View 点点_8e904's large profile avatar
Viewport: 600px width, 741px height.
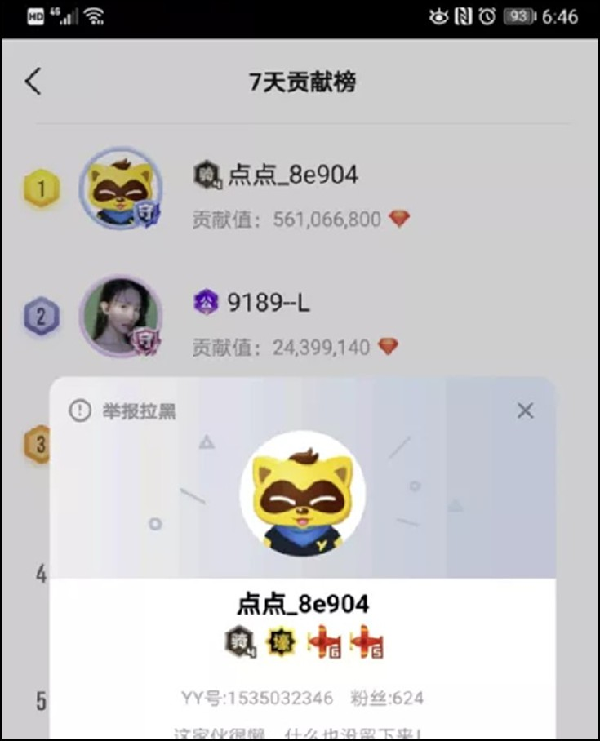coord(303,494)
